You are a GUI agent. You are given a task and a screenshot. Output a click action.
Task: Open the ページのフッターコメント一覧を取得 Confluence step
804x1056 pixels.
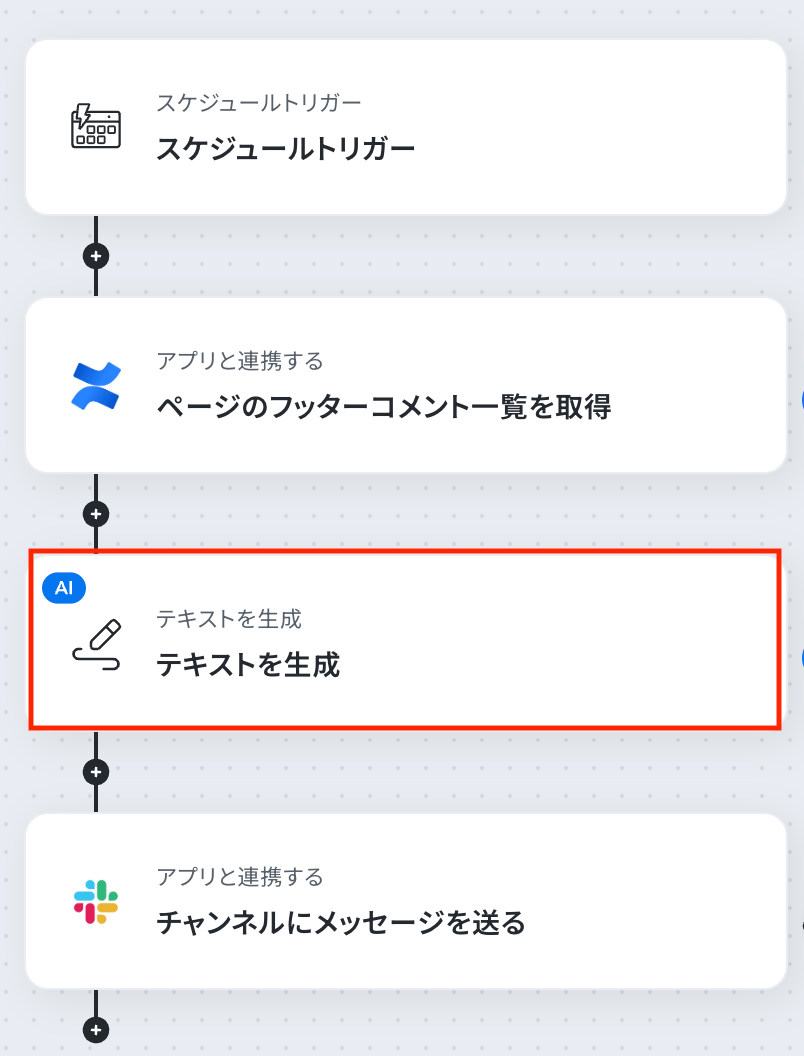(405, 386)
